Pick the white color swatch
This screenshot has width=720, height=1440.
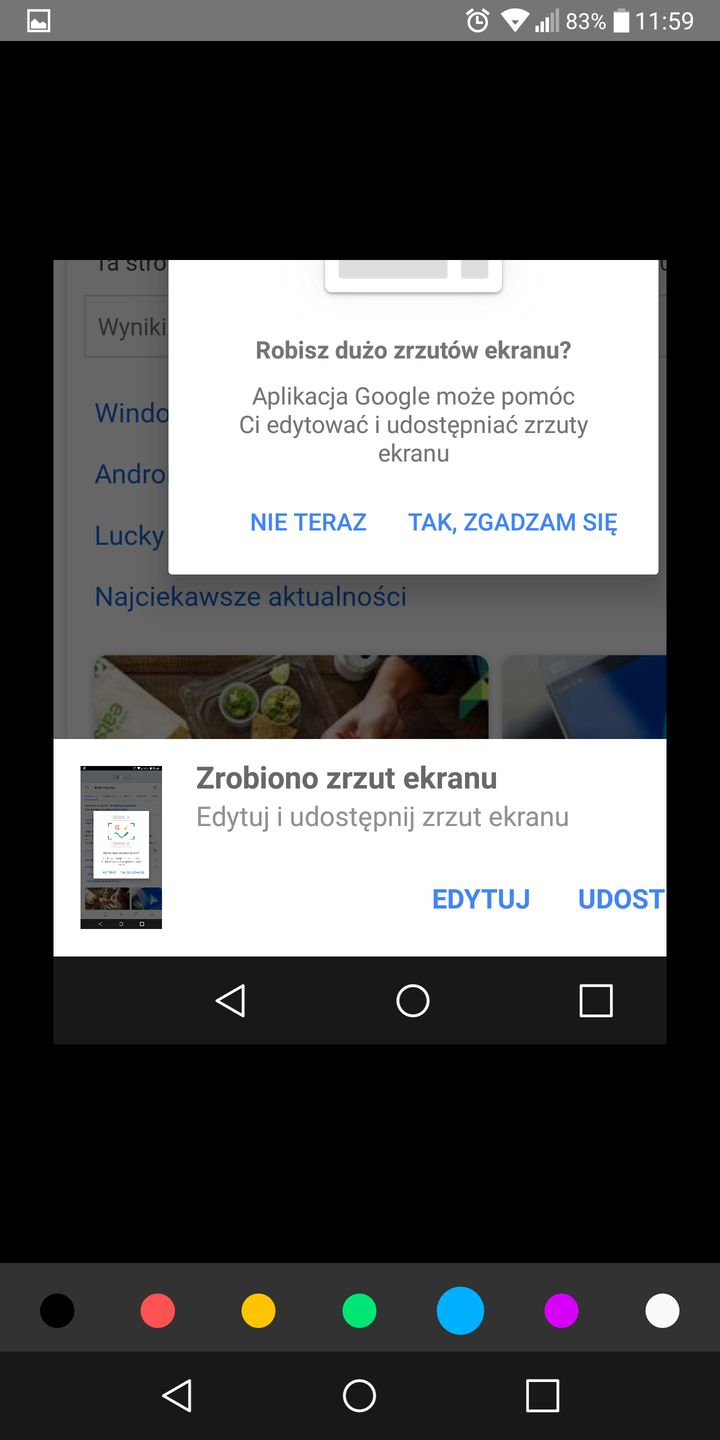pyautogui.click(x=662, y=1310)
